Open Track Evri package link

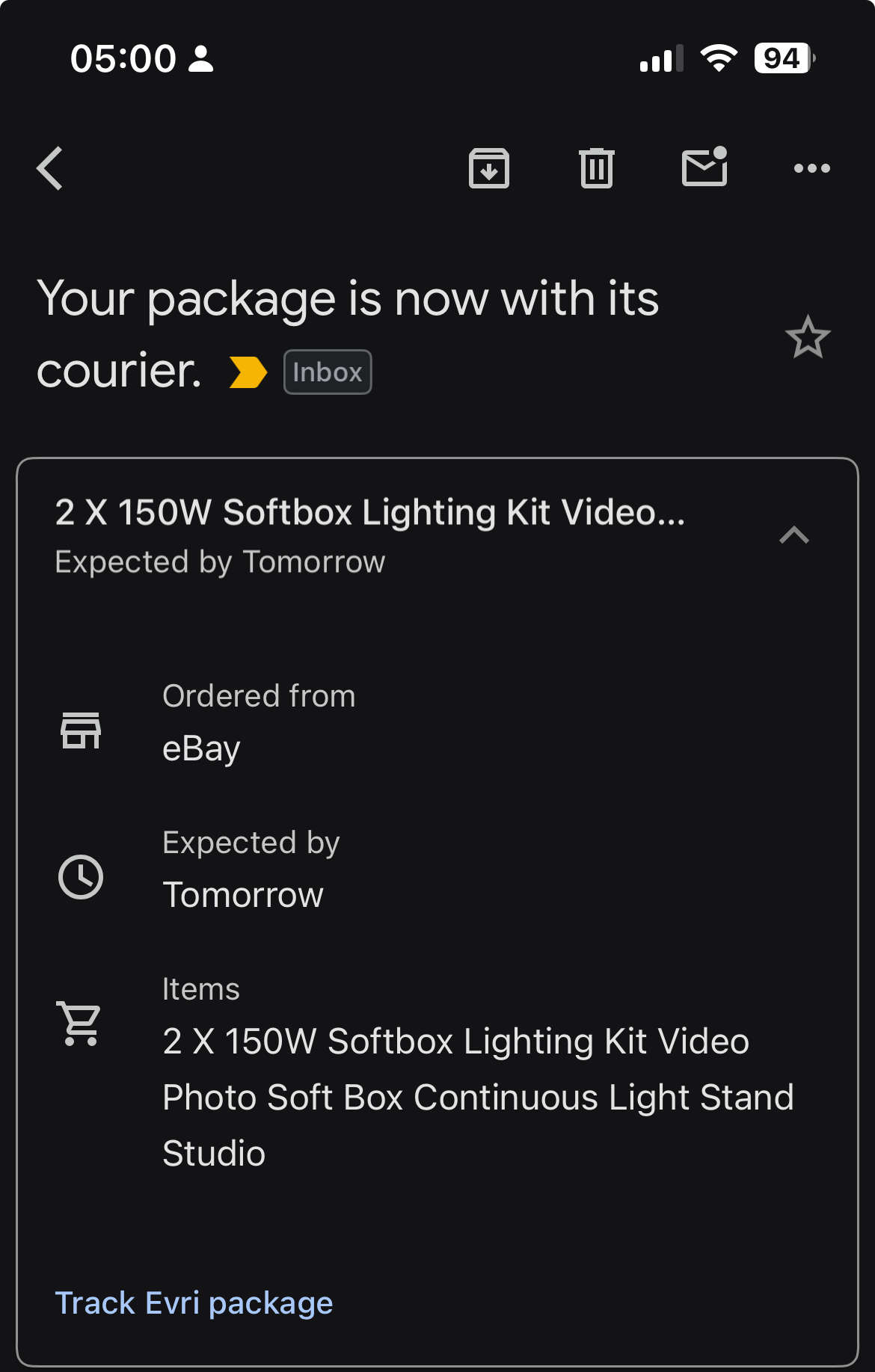[x=194, y=1303]
